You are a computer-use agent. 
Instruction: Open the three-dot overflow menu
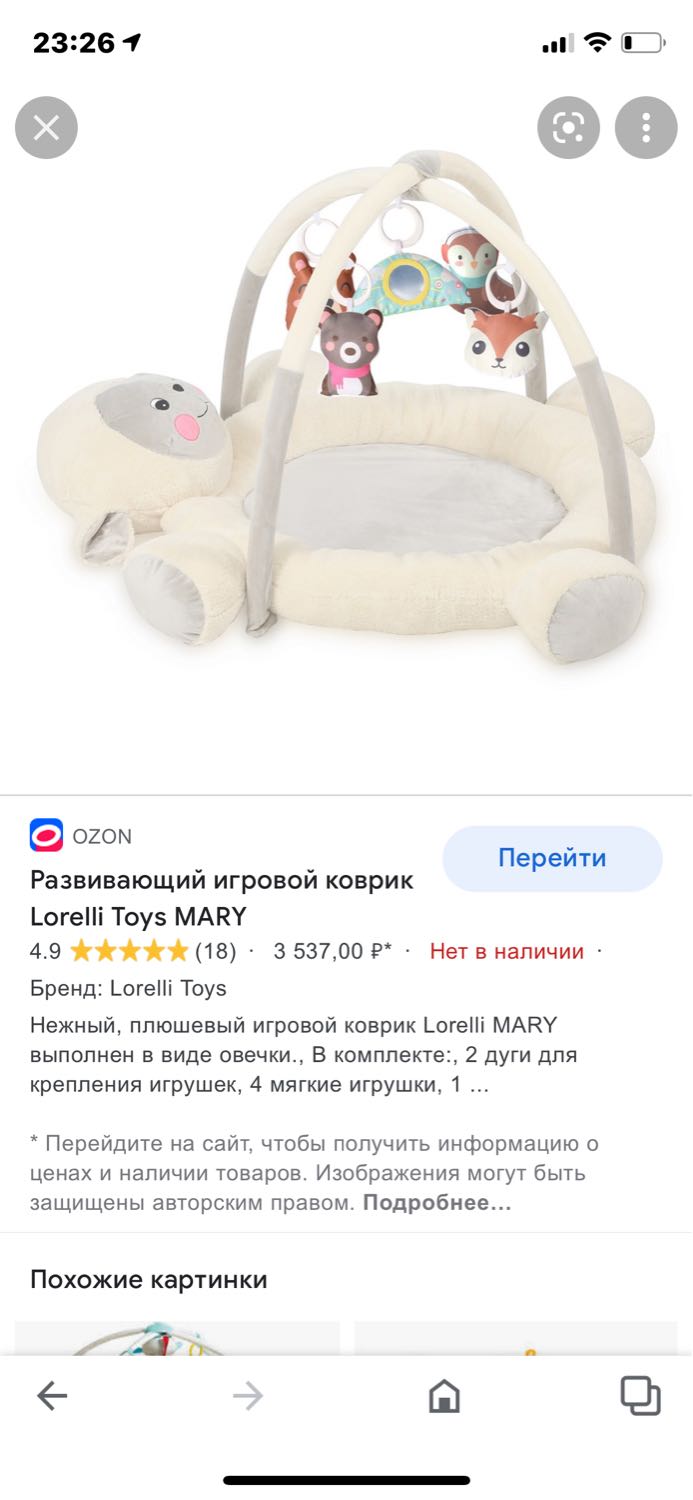tap(646, 128)
